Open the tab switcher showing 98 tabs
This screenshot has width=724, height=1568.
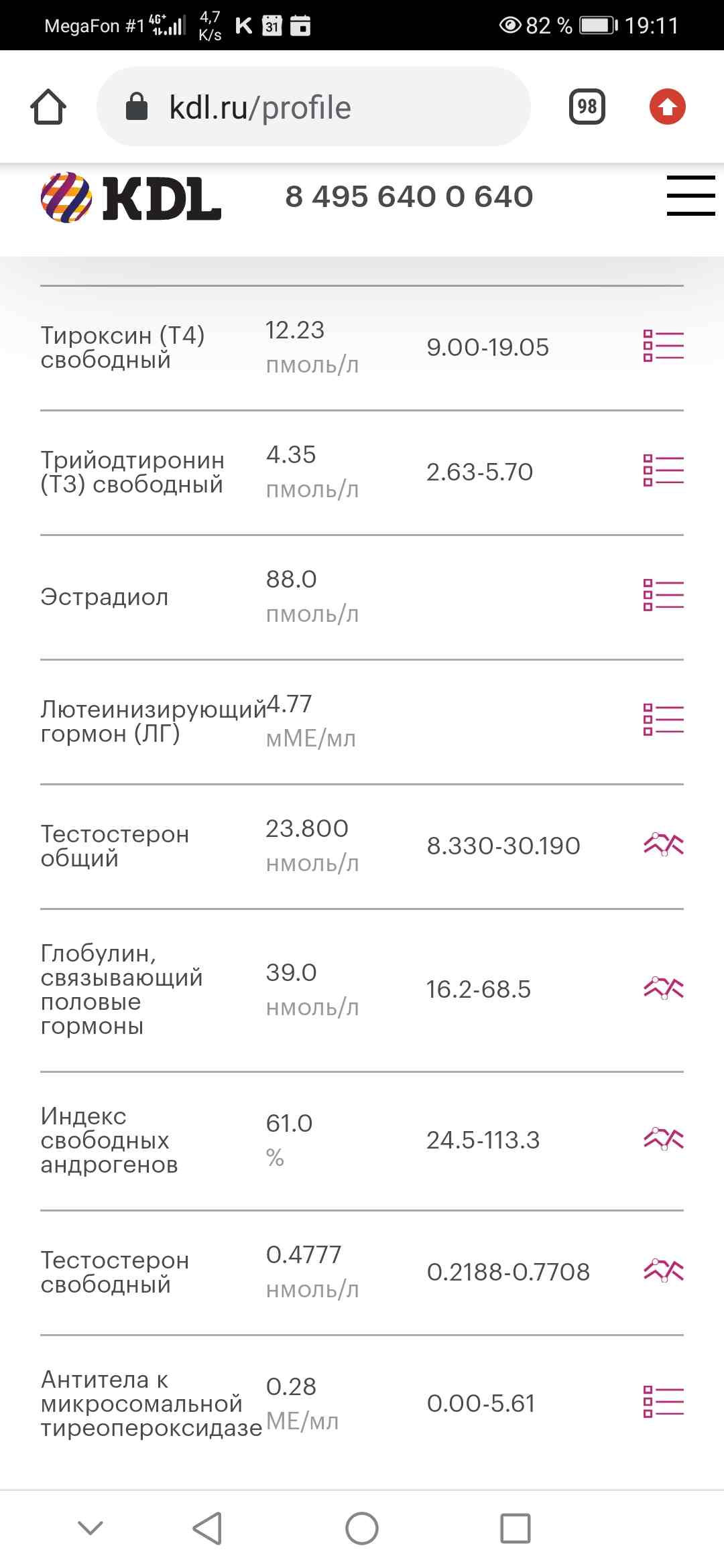(x=587, y=107)
